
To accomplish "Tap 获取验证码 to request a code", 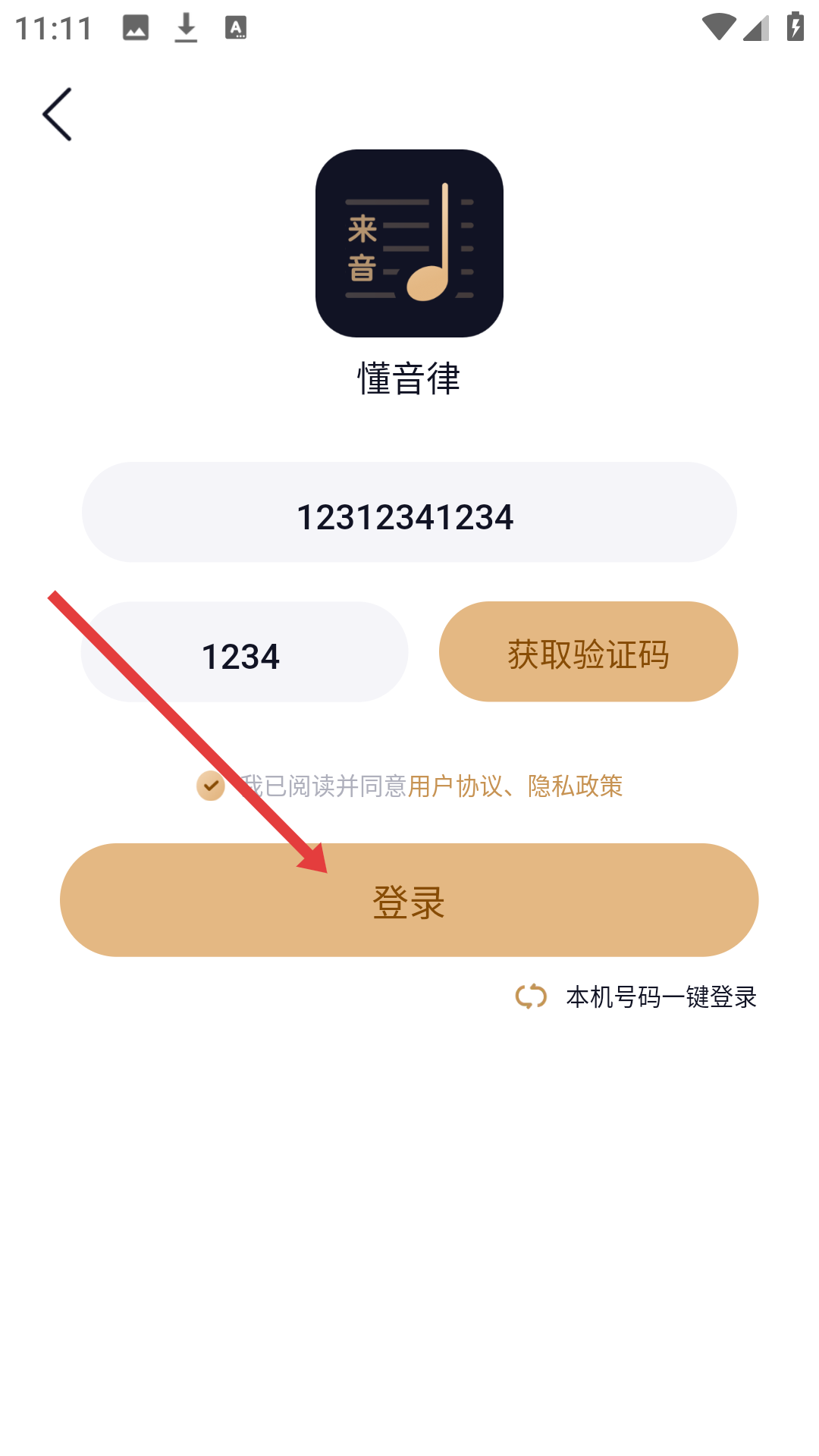I will [x=588, y=652].
